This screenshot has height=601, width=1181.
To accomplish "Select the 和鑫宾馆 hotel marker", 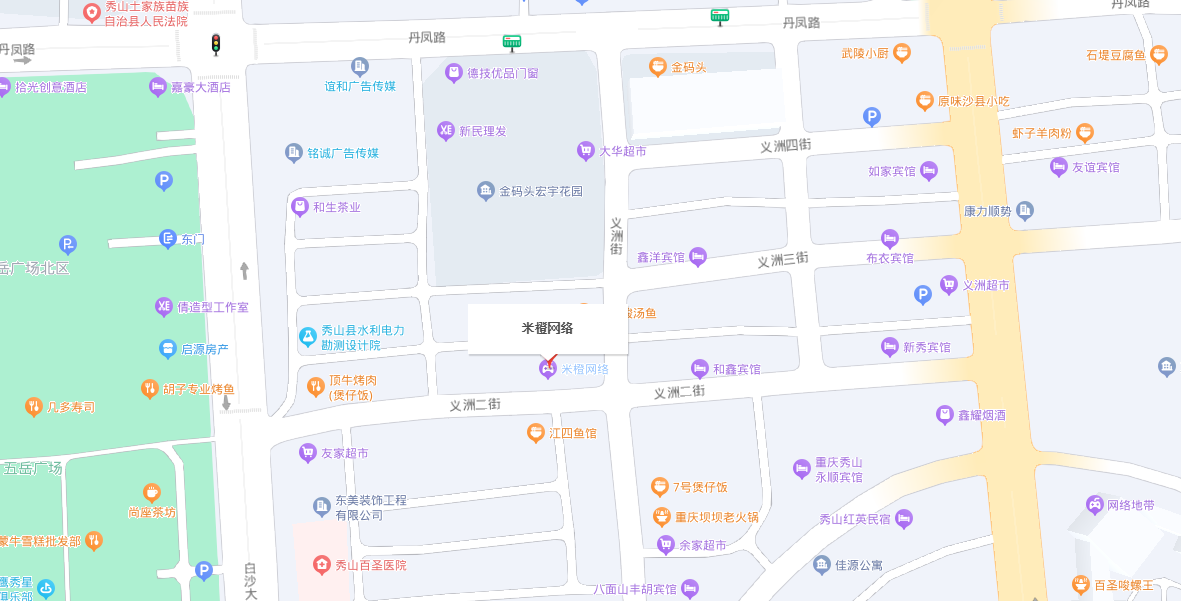I will tap(700, 369).
